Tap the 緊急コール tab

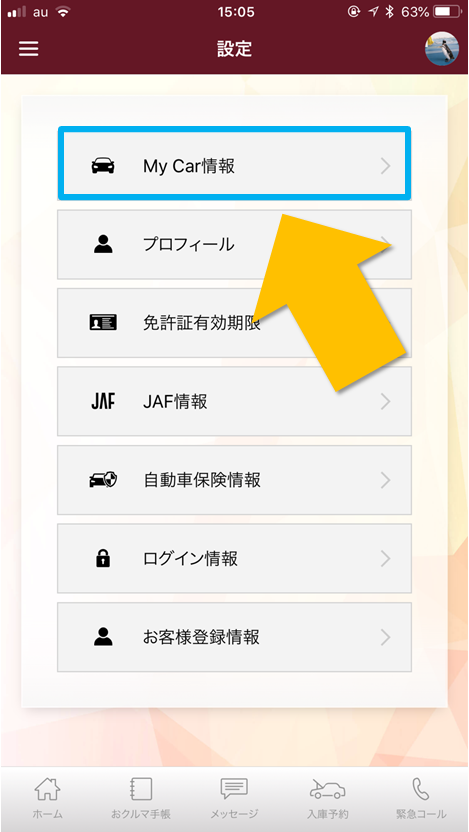[x=421, y=799]
